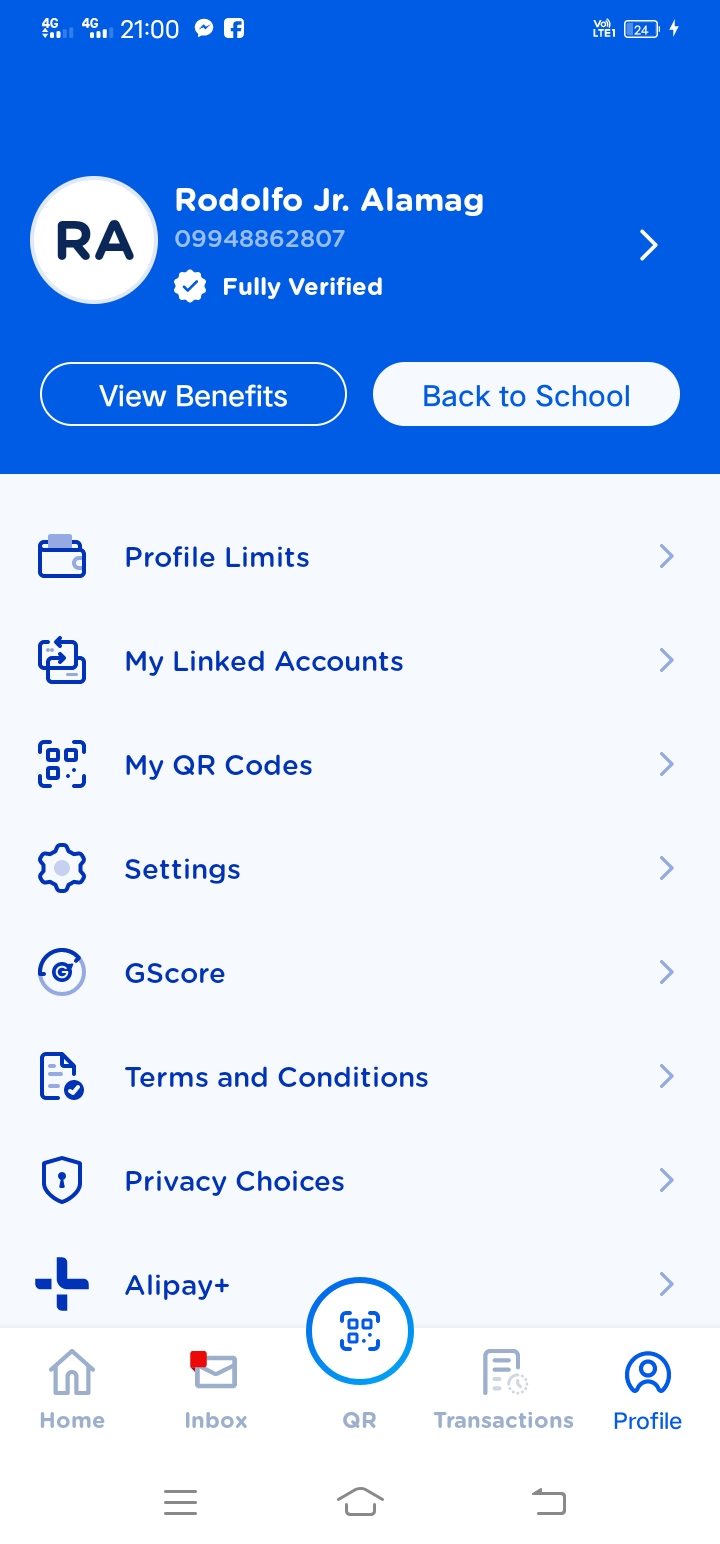Switch to the Home tab

tap(72, 1389)
